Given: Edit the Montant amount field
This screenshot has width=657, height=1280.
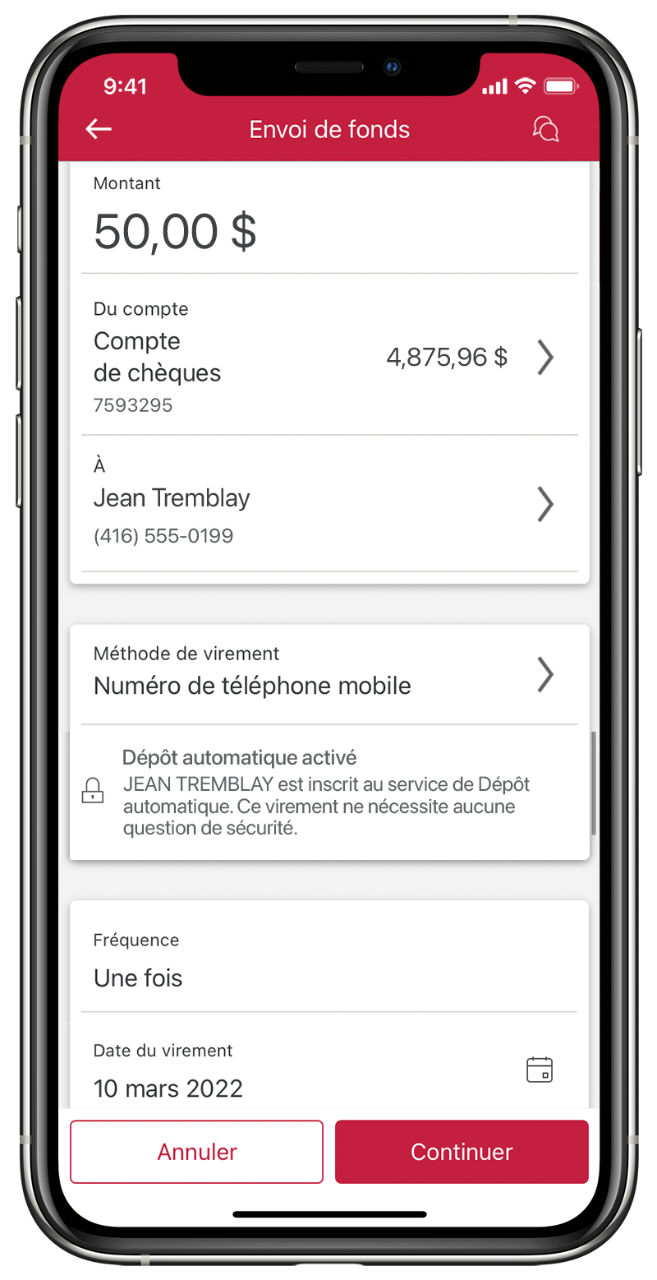Looking at the screenshot, I should (175, 231).
